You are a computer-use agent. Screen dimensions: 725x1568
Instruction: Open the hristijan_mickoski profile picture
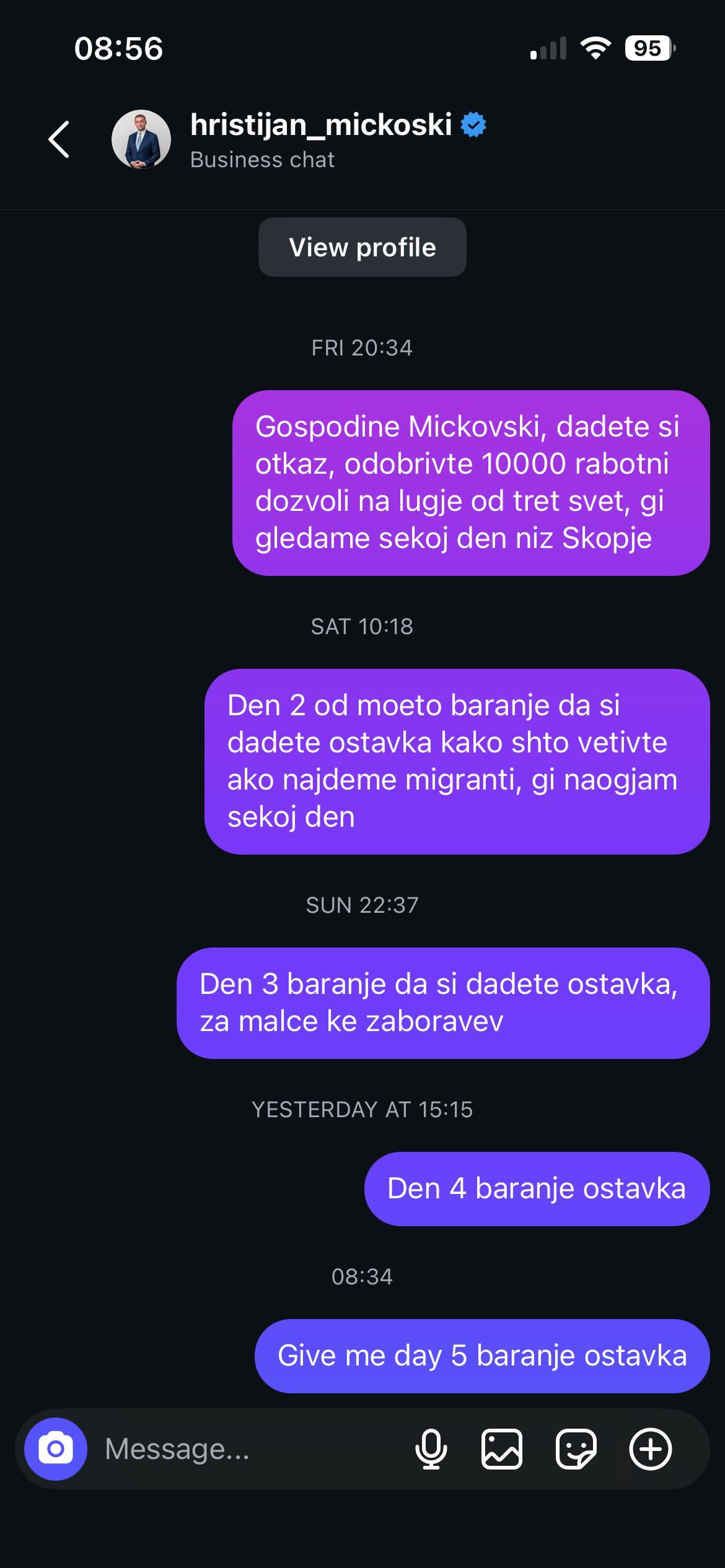(x=141, y=139)
